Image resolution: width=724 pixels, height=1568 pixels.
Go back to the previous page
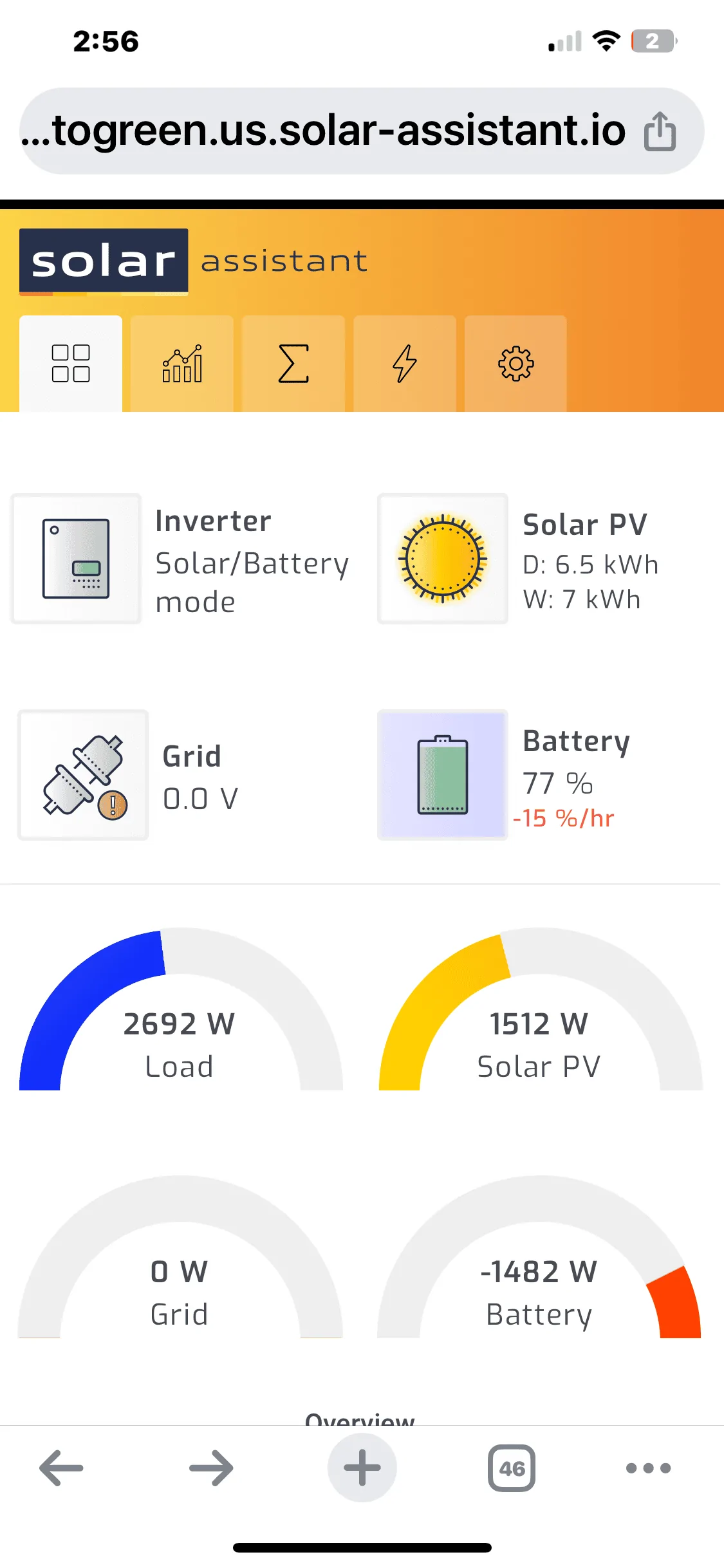pyautogui.click(x=62, y=1468)
